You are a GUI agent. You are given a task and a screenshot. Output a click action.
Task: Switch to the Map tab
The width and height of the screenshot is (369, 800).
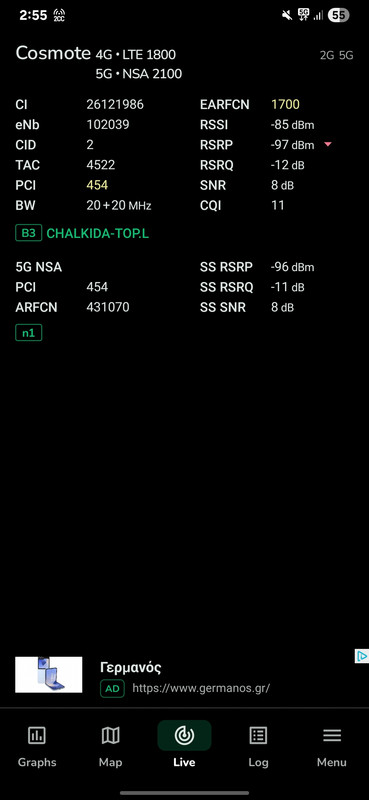click(x=110, y=746)
